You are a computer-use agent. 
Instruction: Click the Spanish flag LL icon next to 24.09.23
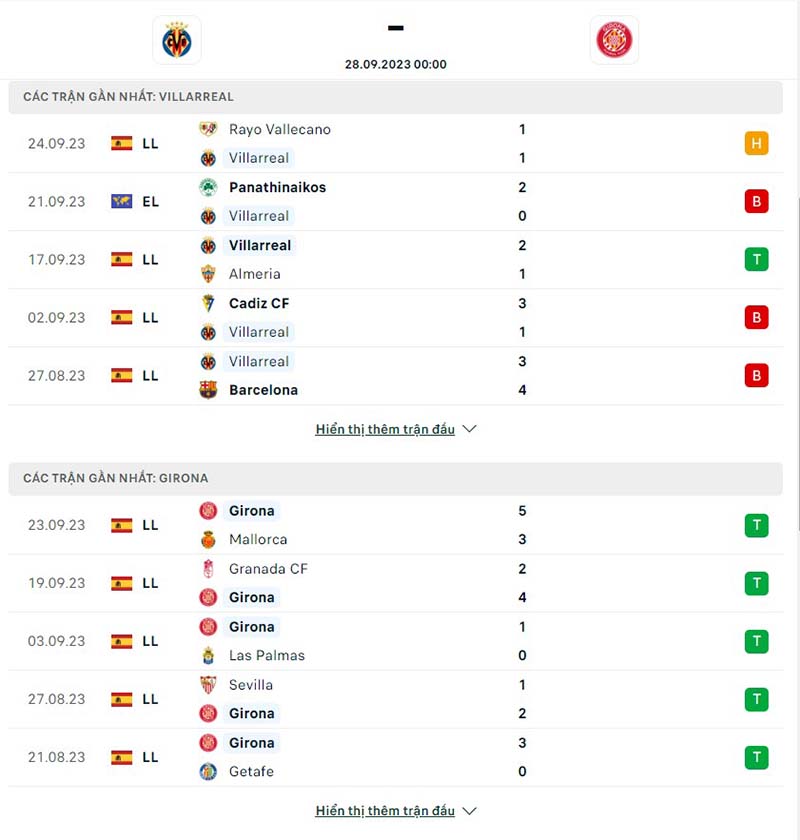pos(124,143)
